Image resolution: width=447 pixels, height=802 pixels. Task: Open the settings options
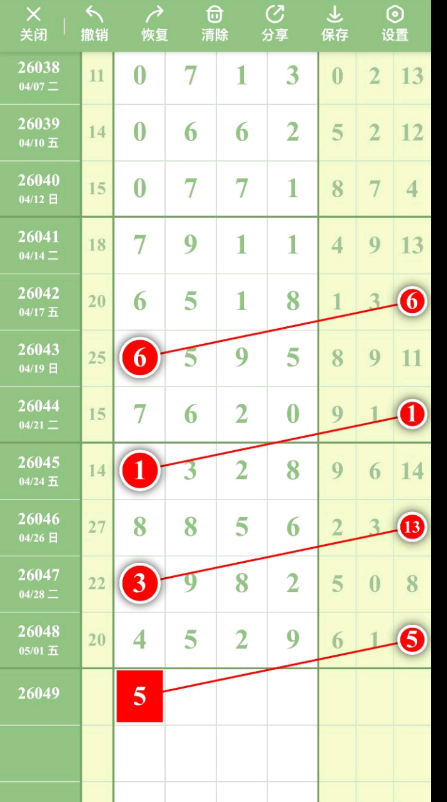[x=395, y=25]
